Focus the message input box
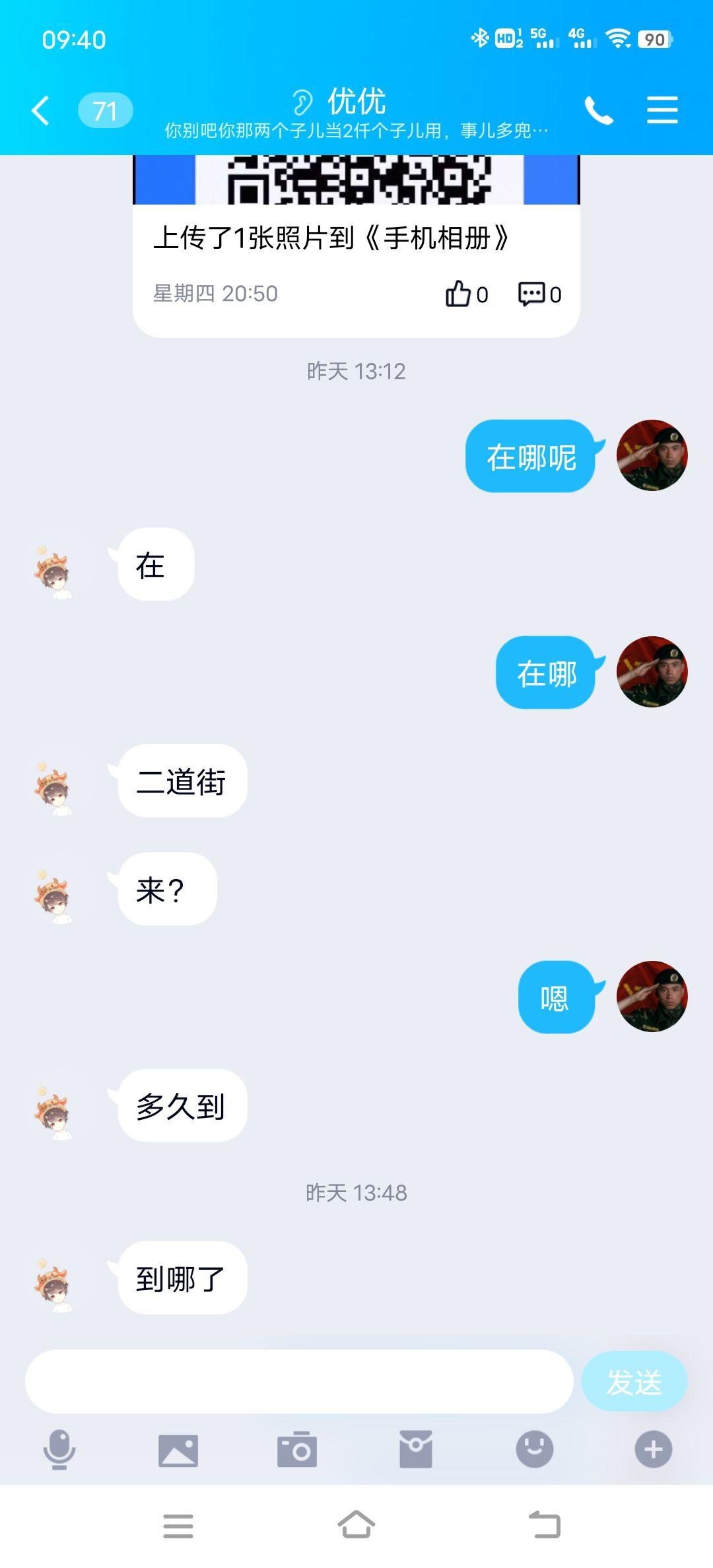 pos(298,1381)
